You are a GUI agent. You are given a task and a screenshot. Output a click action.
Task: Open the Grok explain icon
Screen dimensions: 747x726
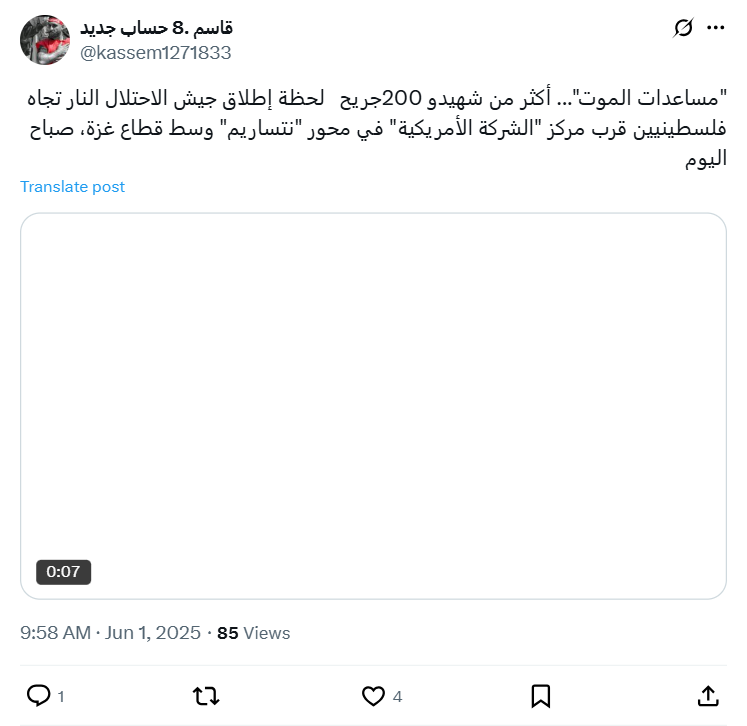[683, 28]
